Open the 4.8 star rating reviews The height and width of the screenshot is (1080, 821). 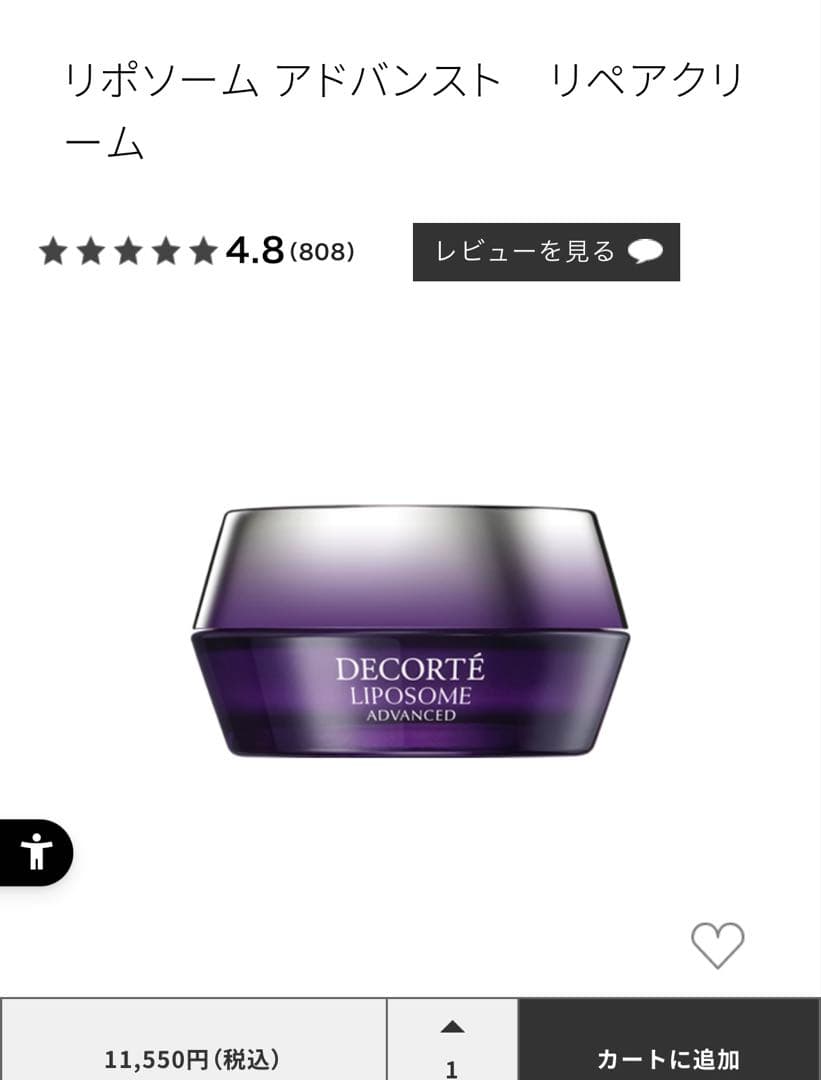196,251
